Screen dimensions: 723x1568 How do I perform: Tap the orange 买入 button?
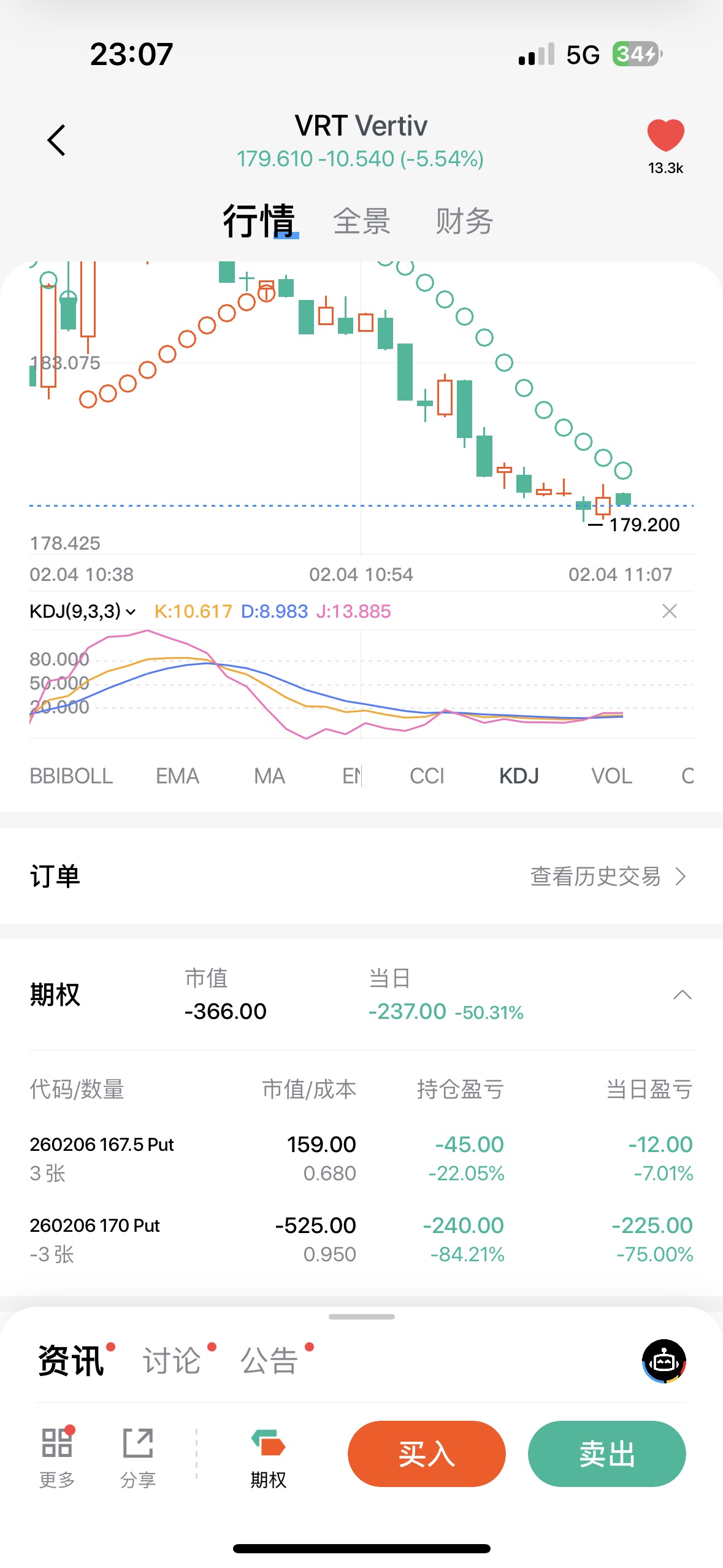426,1454
